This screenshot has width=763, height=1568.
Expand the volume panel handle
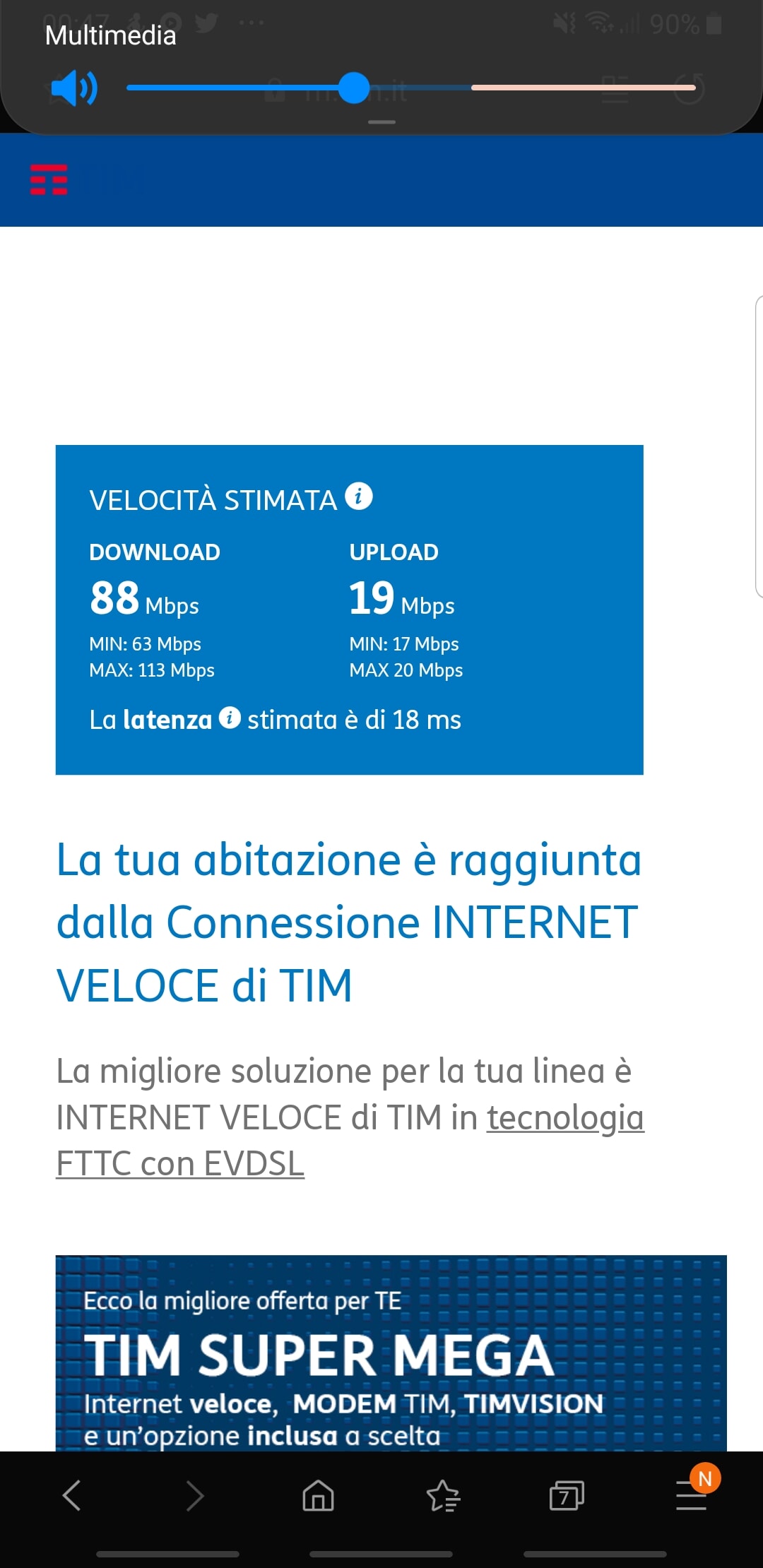click(381, 122)
